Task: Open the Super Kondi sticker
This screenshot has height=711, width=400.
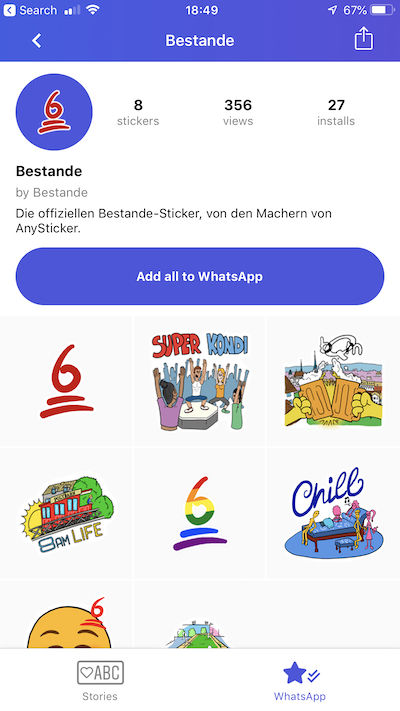Action: click(x=200, y=381)
